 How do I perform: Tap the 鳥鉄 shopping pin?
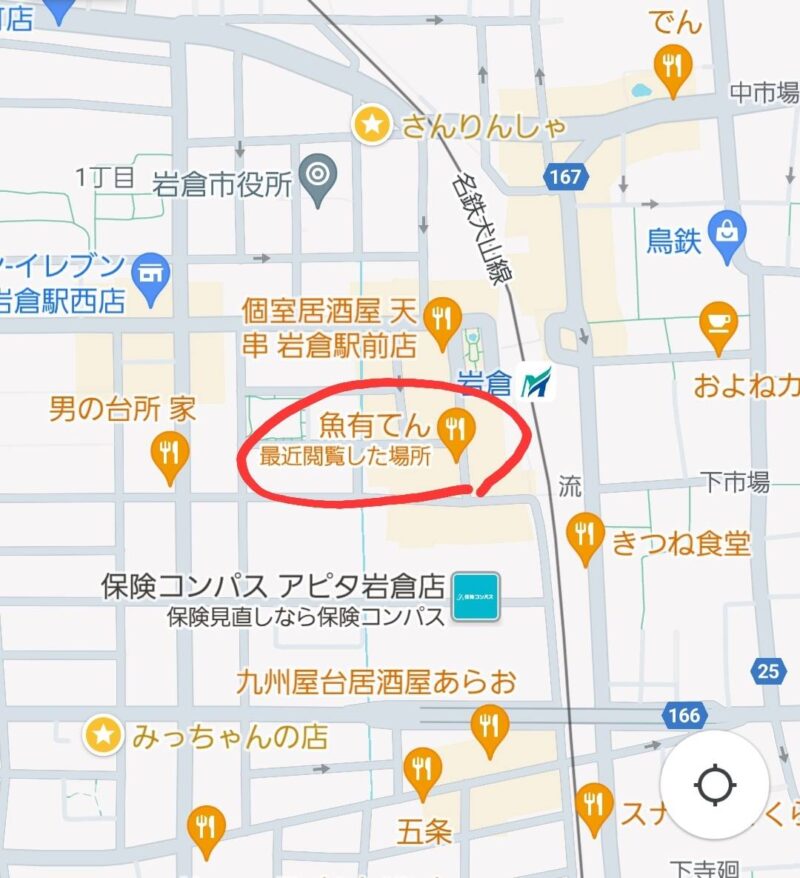point(726,232)
